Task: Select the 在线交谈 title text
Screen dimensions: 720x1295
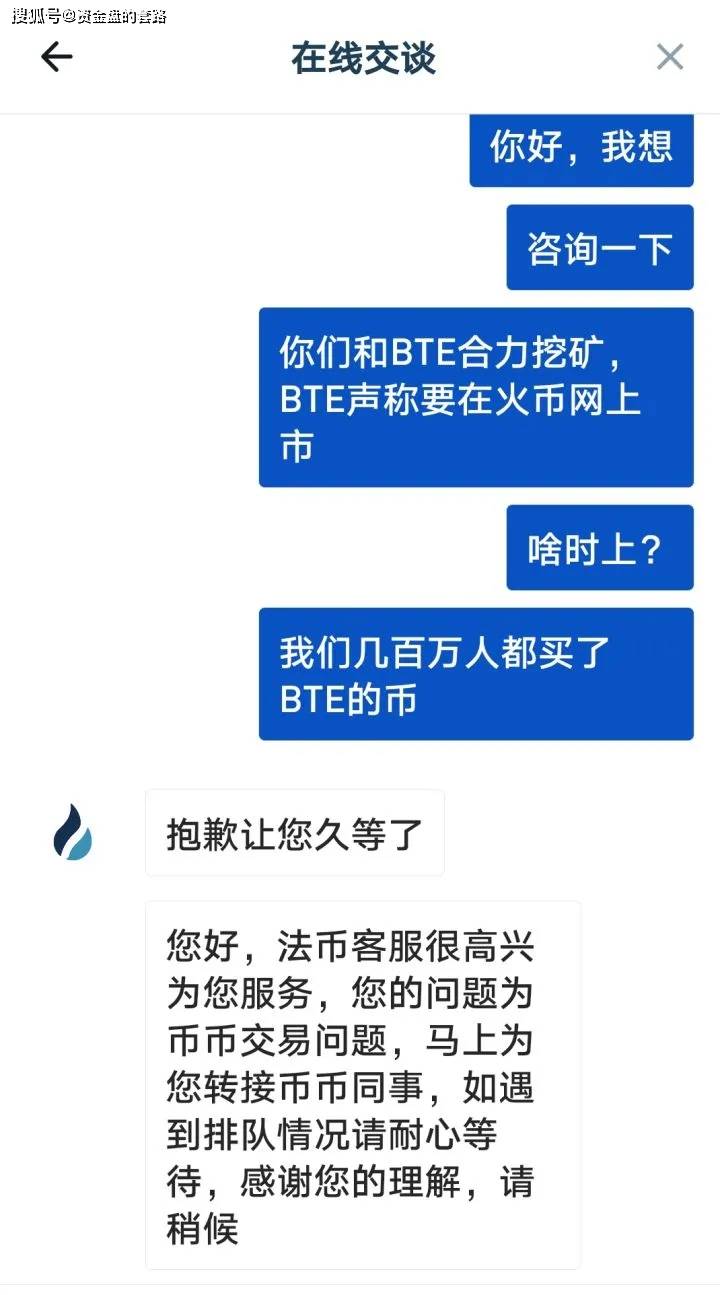Action: click(x=362, y=59)
